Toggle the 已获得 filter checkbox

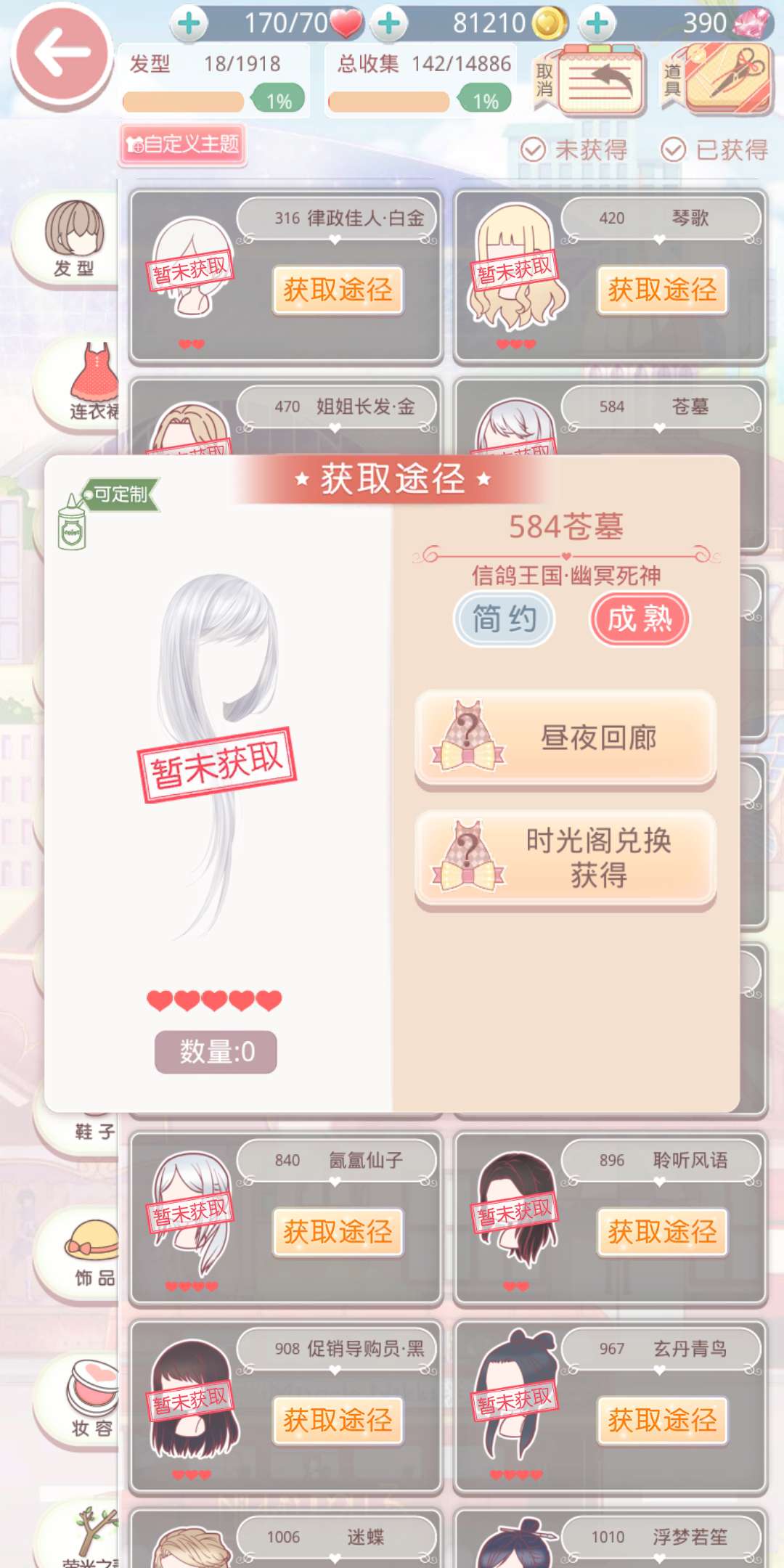[674, 150]
